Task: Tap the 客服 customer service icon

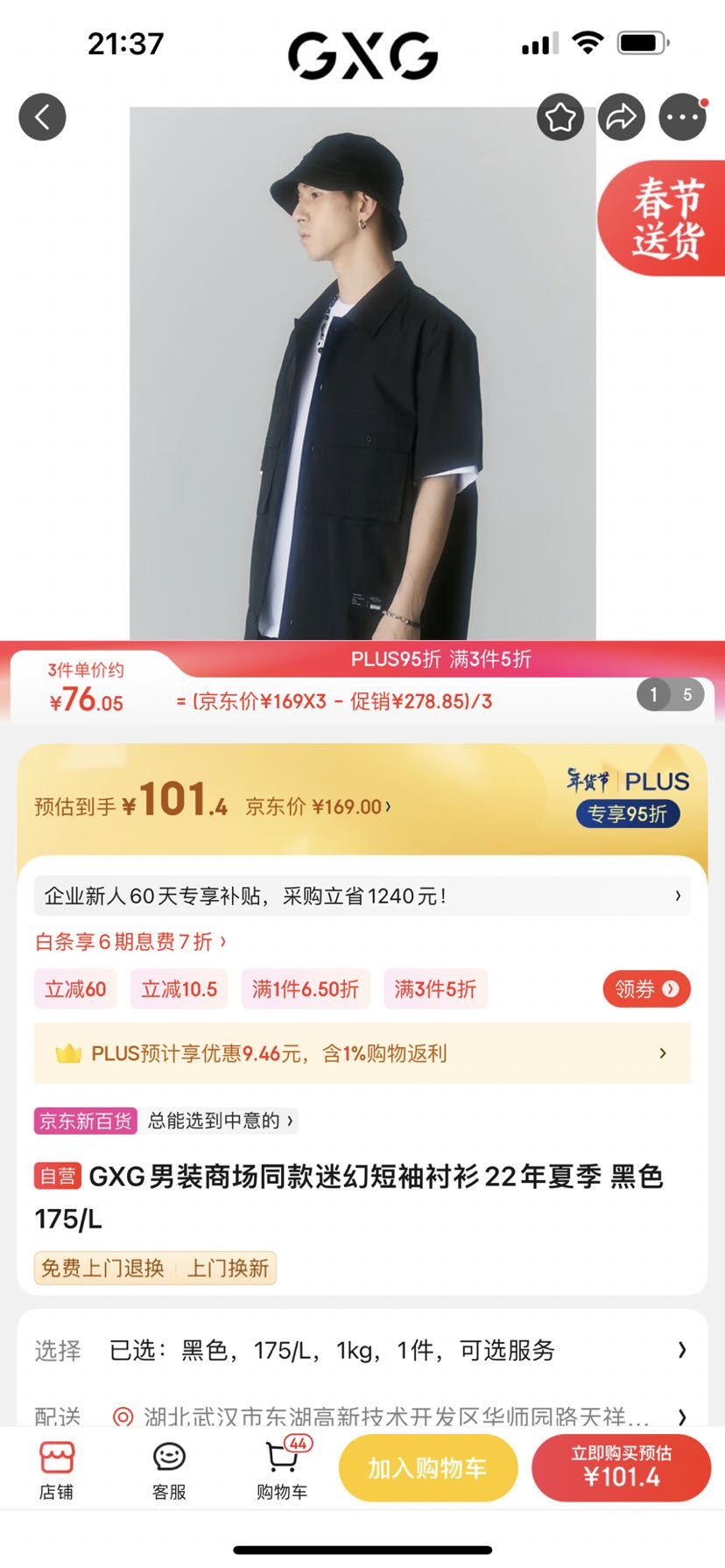Action: click(x=169, y=1468)
